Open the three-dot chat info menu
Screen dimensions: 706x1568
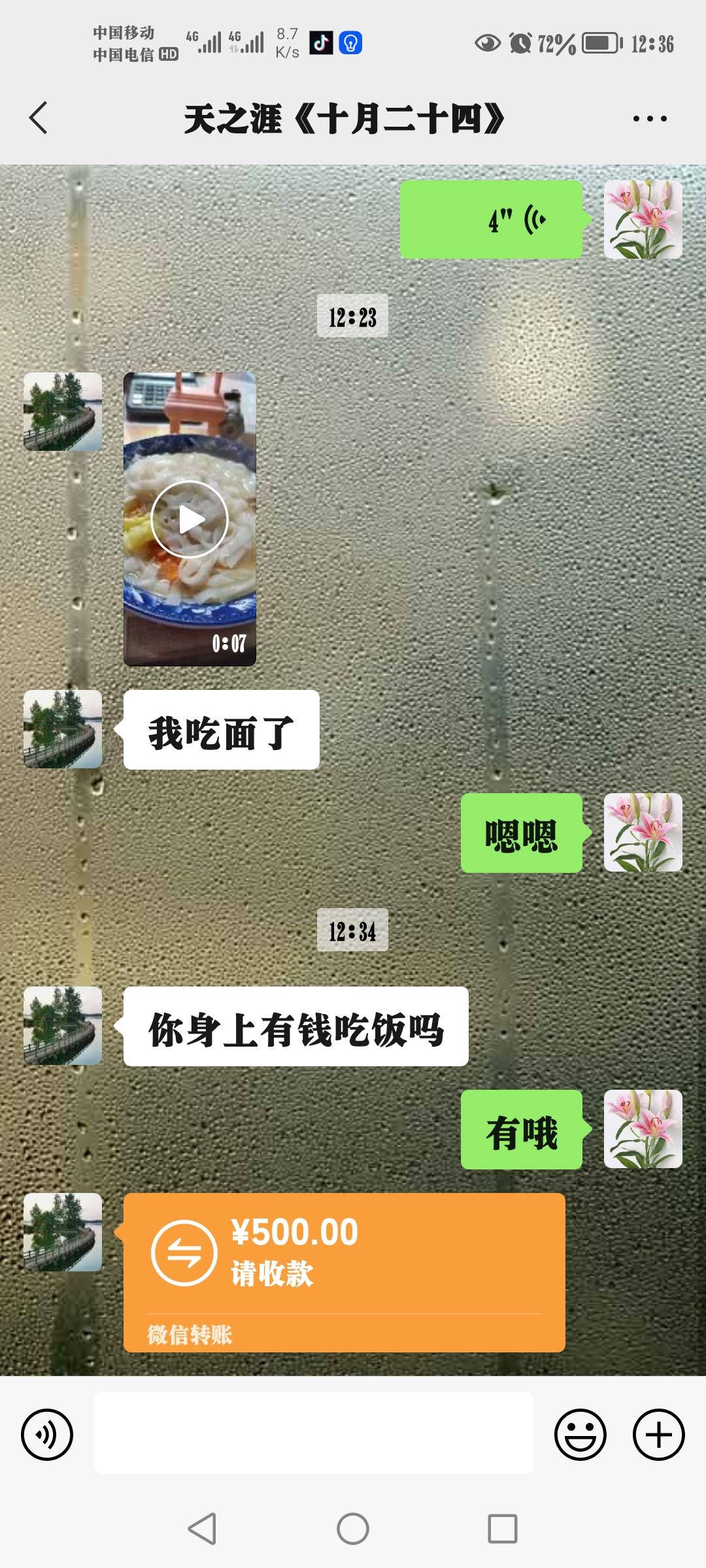coord(650,119)
